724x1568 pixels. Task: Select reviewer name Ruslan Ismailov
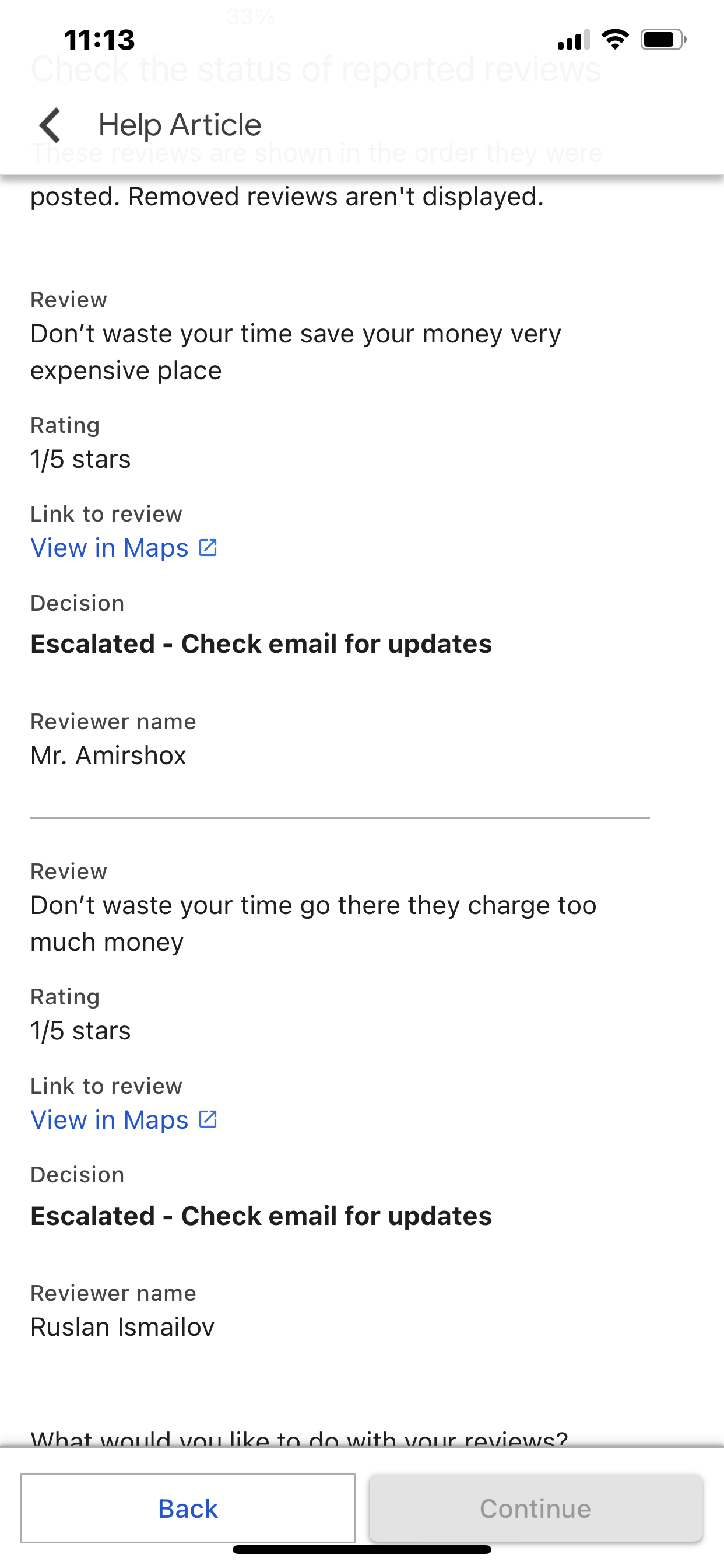pyautogui.click(x=122, y=1326)
